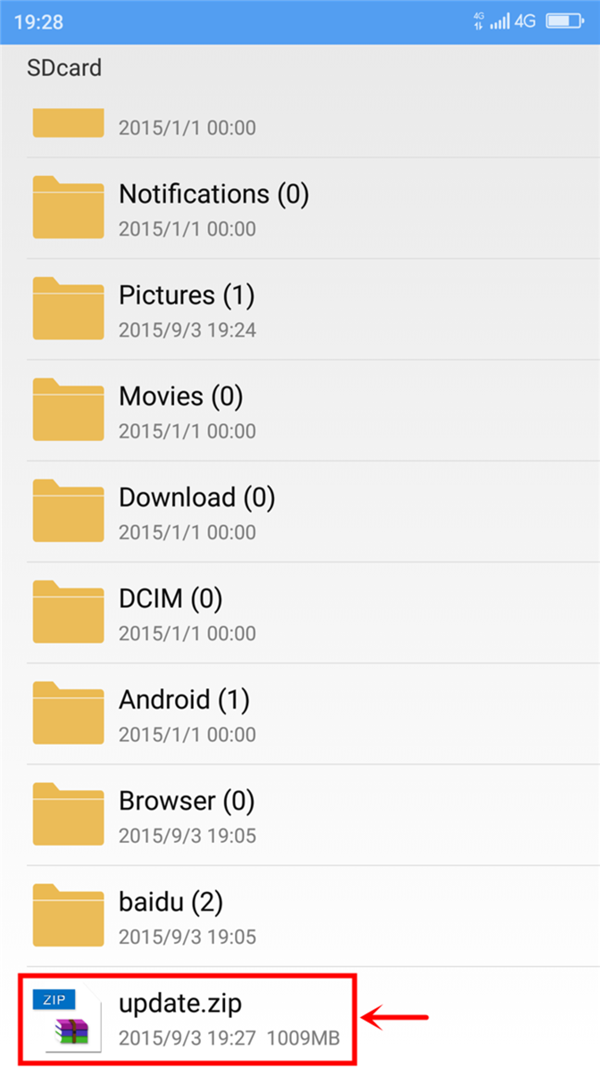Open the Notifications folder
Viewport: 600px width, 1067px height.
click(213, 208)
